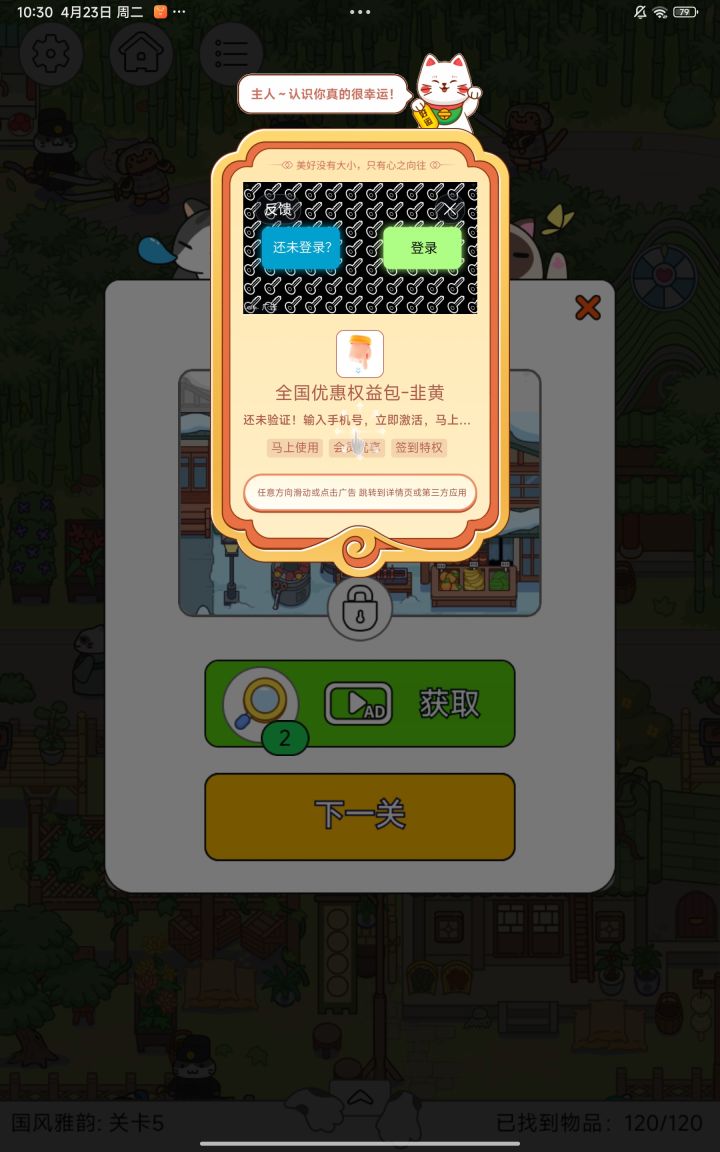Screen dimensions: 720x1152
Task: Tap the home icon at top left
Action: click(140, 54)
